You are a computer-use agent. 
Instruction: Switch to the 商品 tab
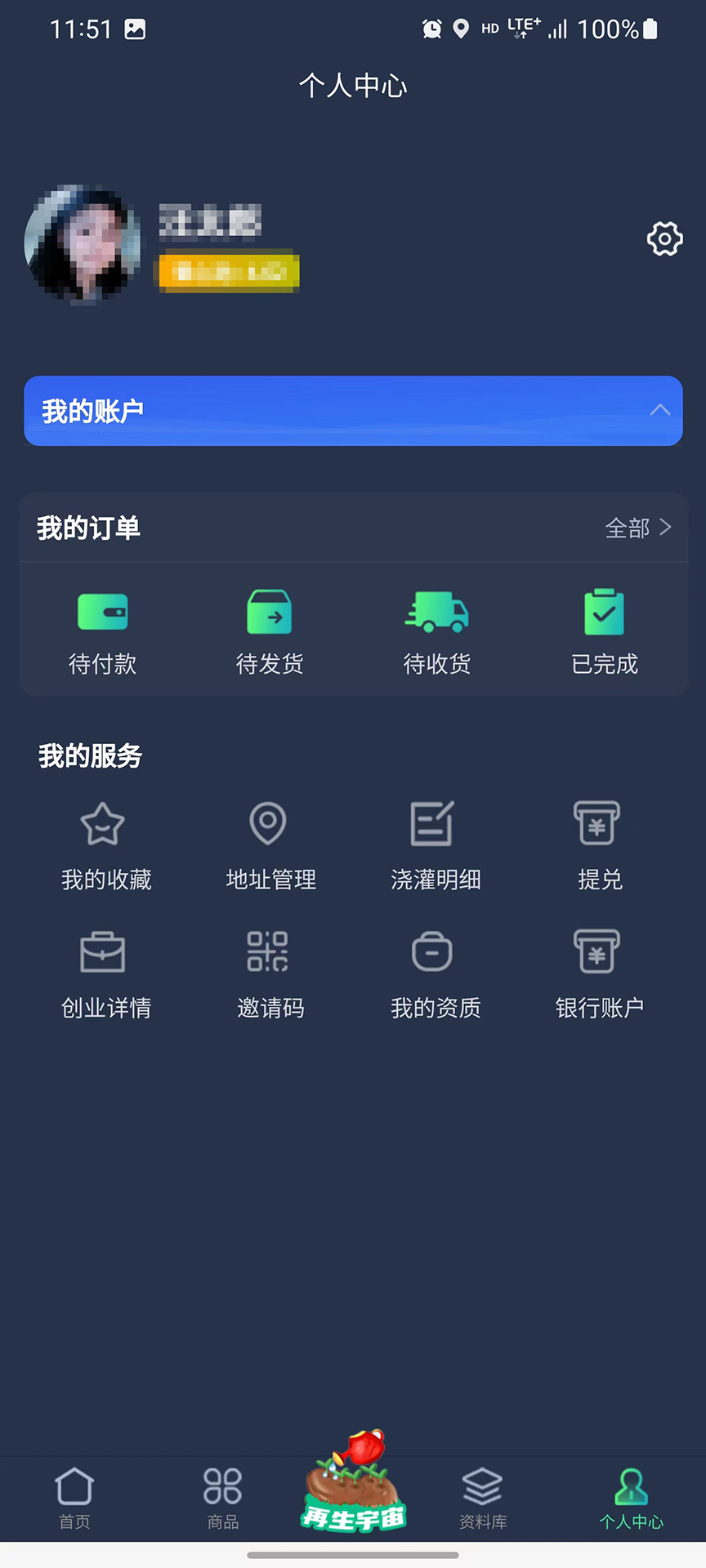pos(222,1498)
